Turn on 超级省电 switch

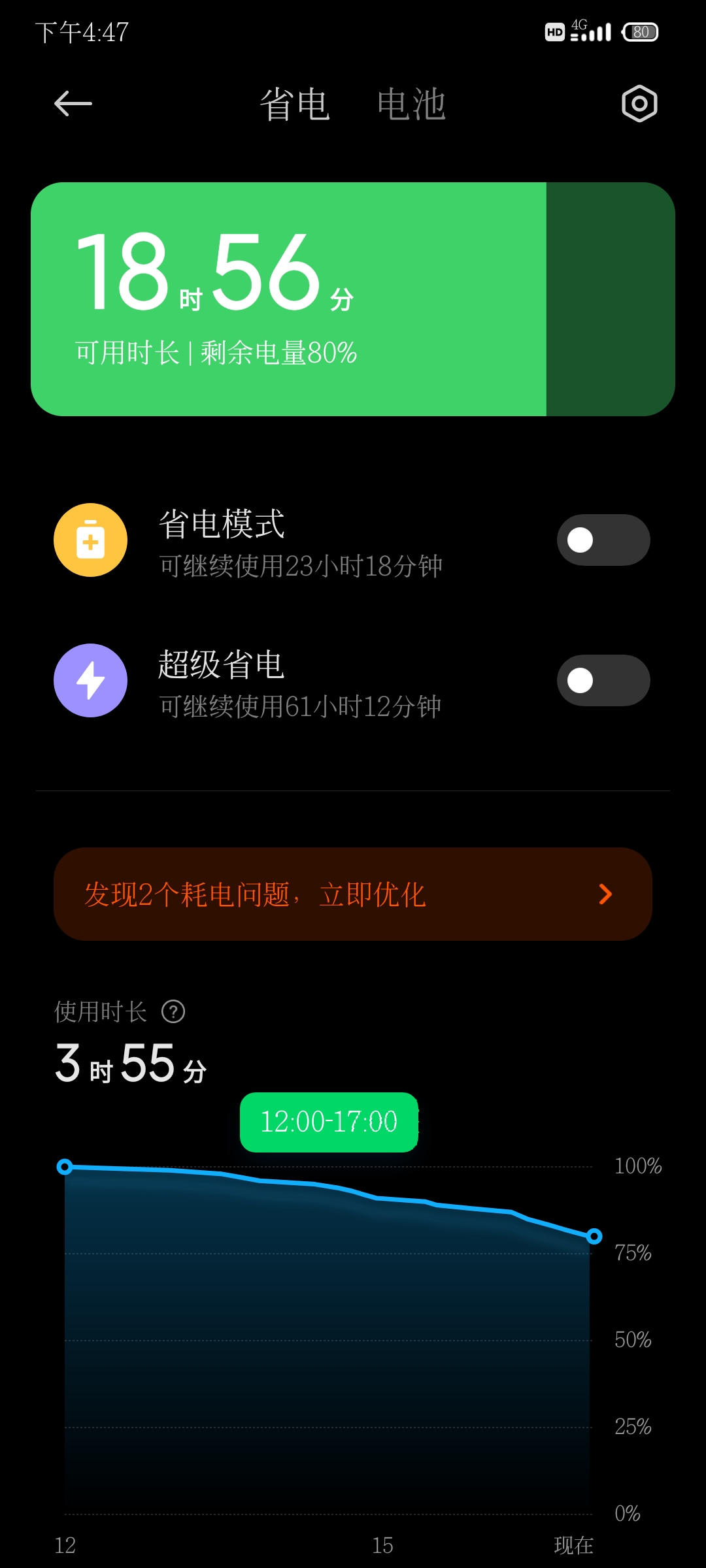[x=603, y=681]
